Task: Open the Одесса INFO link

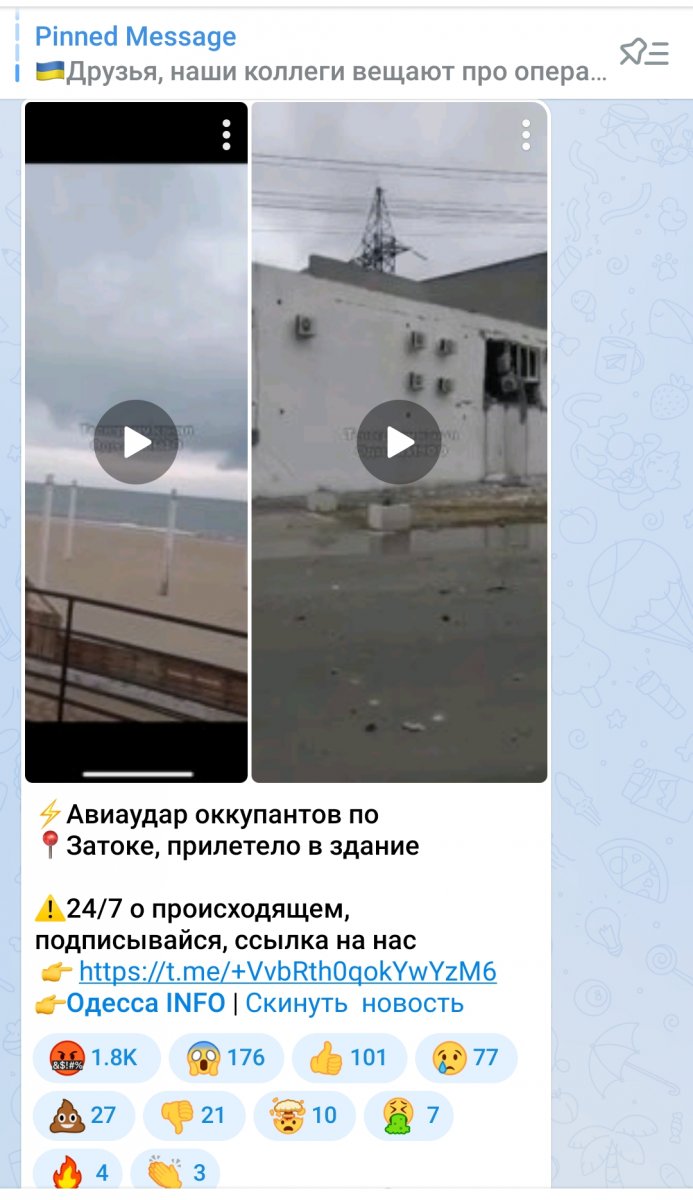Action: pyautogui.click(x=146, y=1003)
